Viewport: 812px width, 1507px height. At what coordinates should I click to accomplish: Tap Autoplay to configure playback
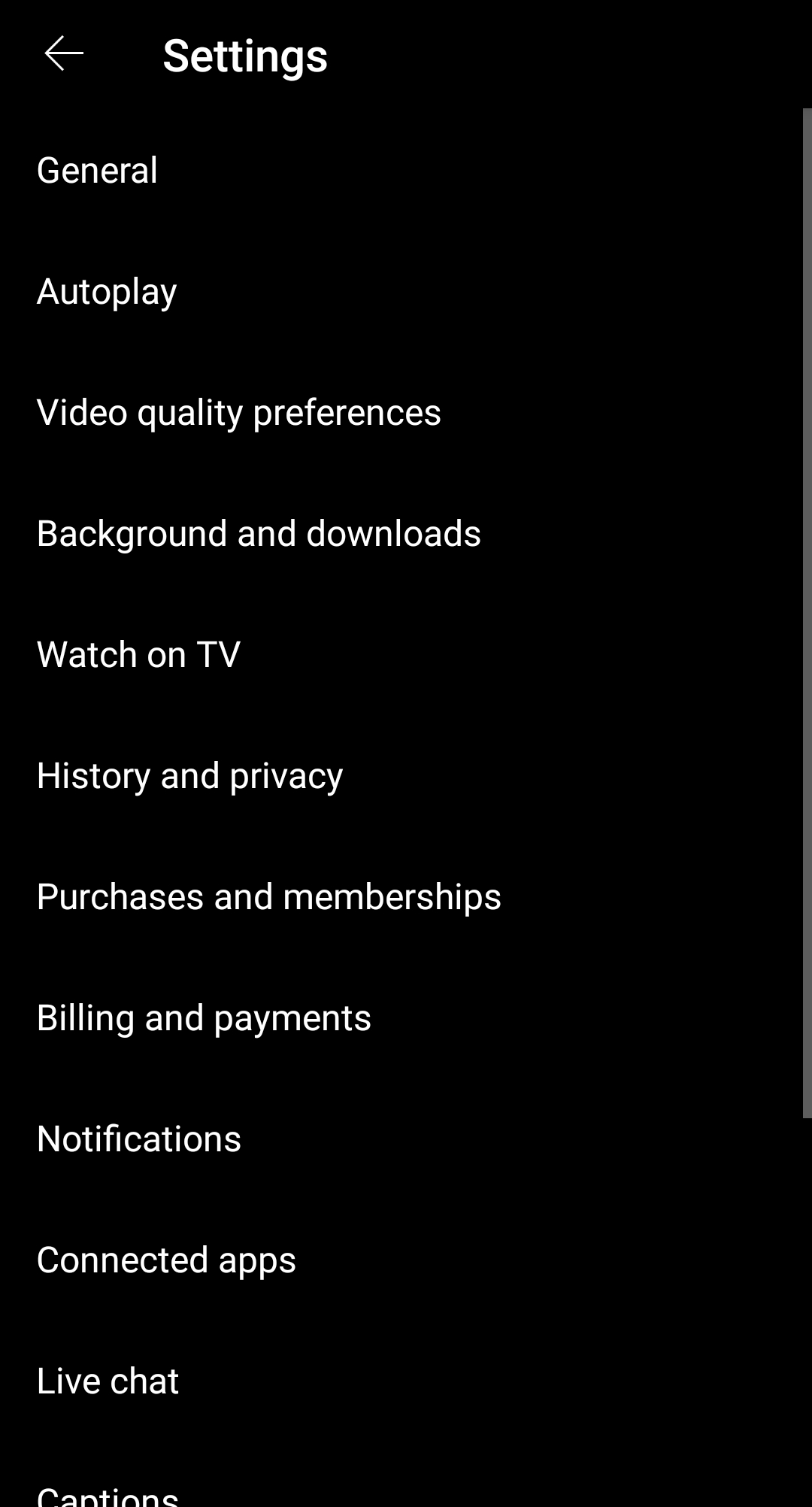click(x=106, y=291)
